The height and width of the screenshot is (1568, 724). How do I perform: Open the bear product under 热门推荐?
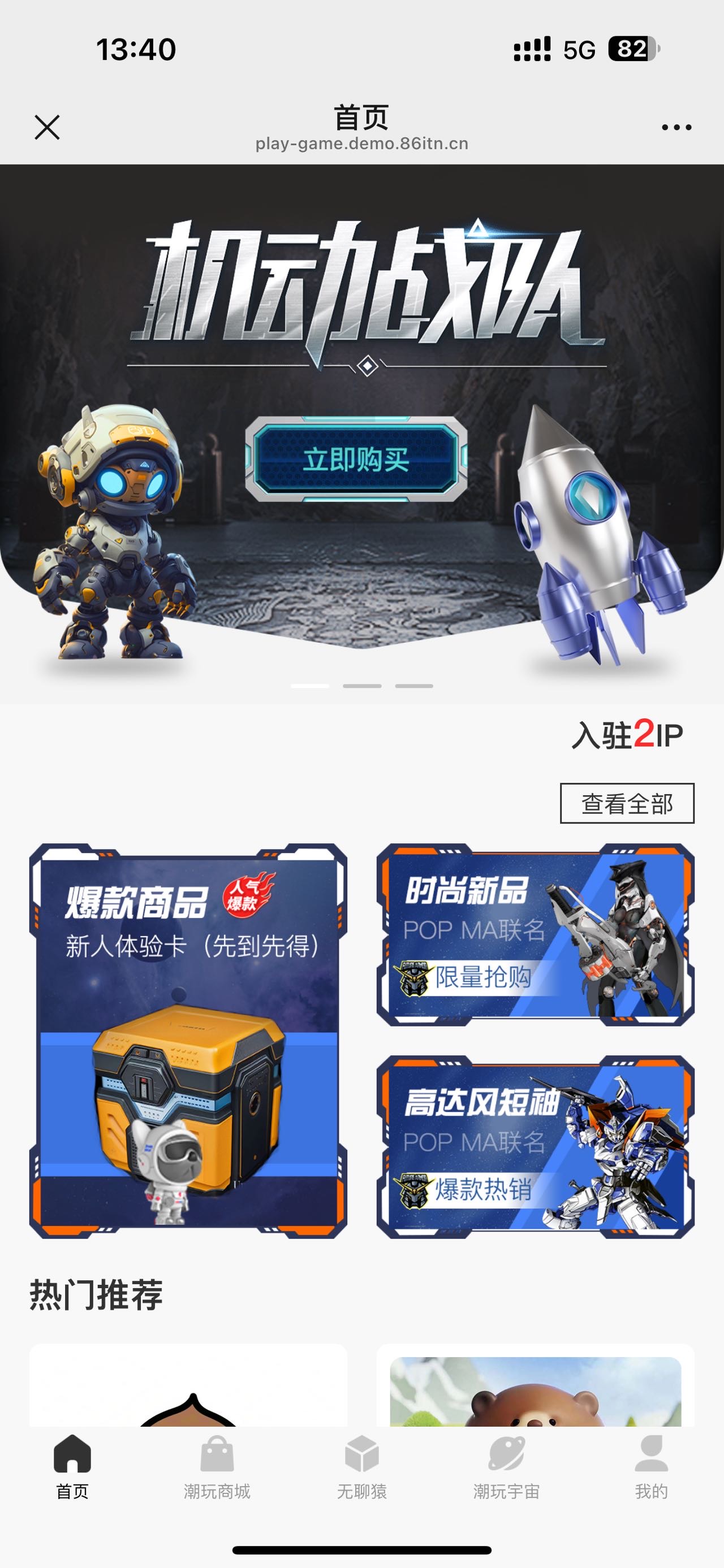click(x=535, y=1391)
